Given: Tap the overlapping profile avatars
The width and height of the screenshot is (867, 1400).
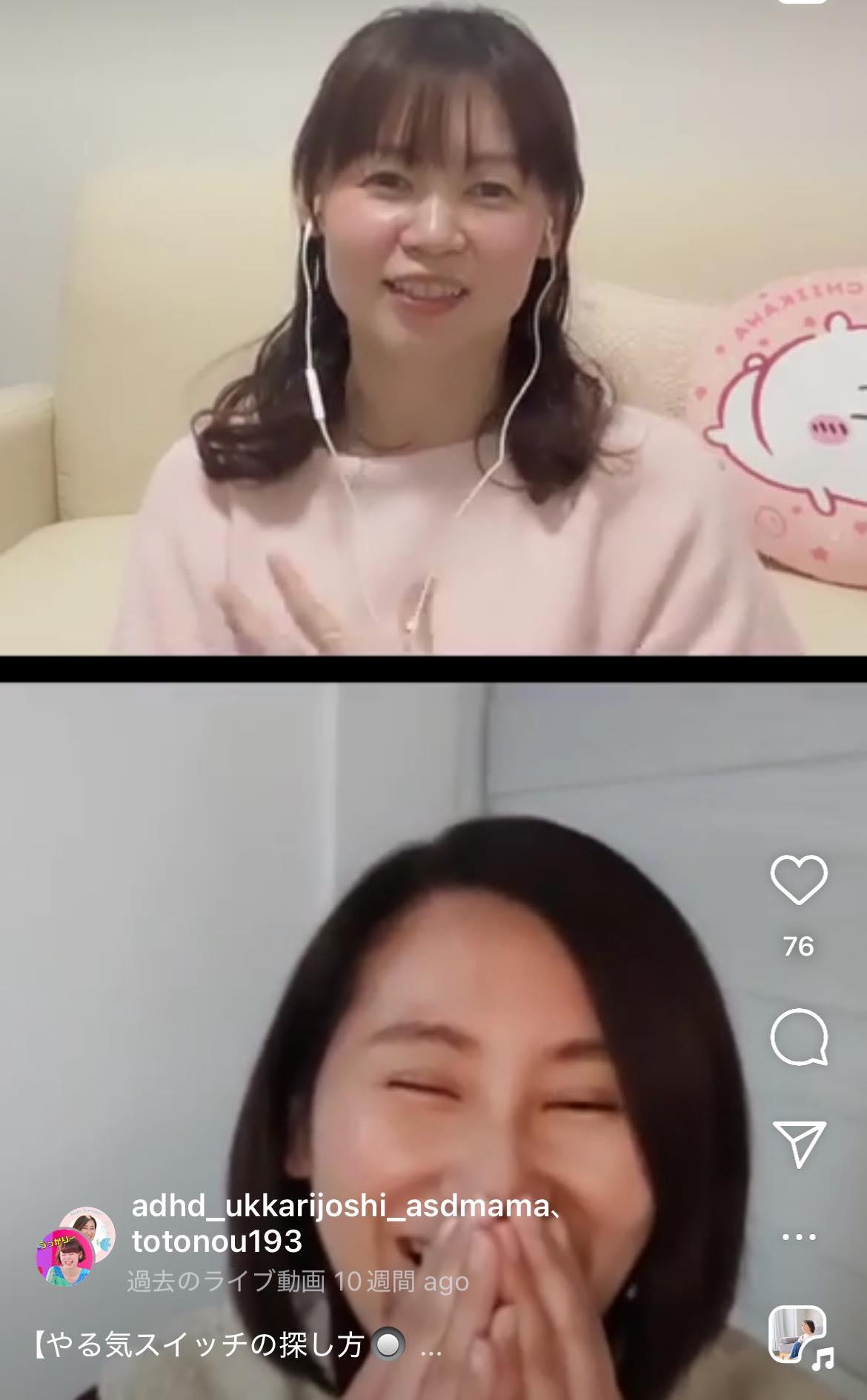Looking at the screenshot, I should pos(76,1247).
